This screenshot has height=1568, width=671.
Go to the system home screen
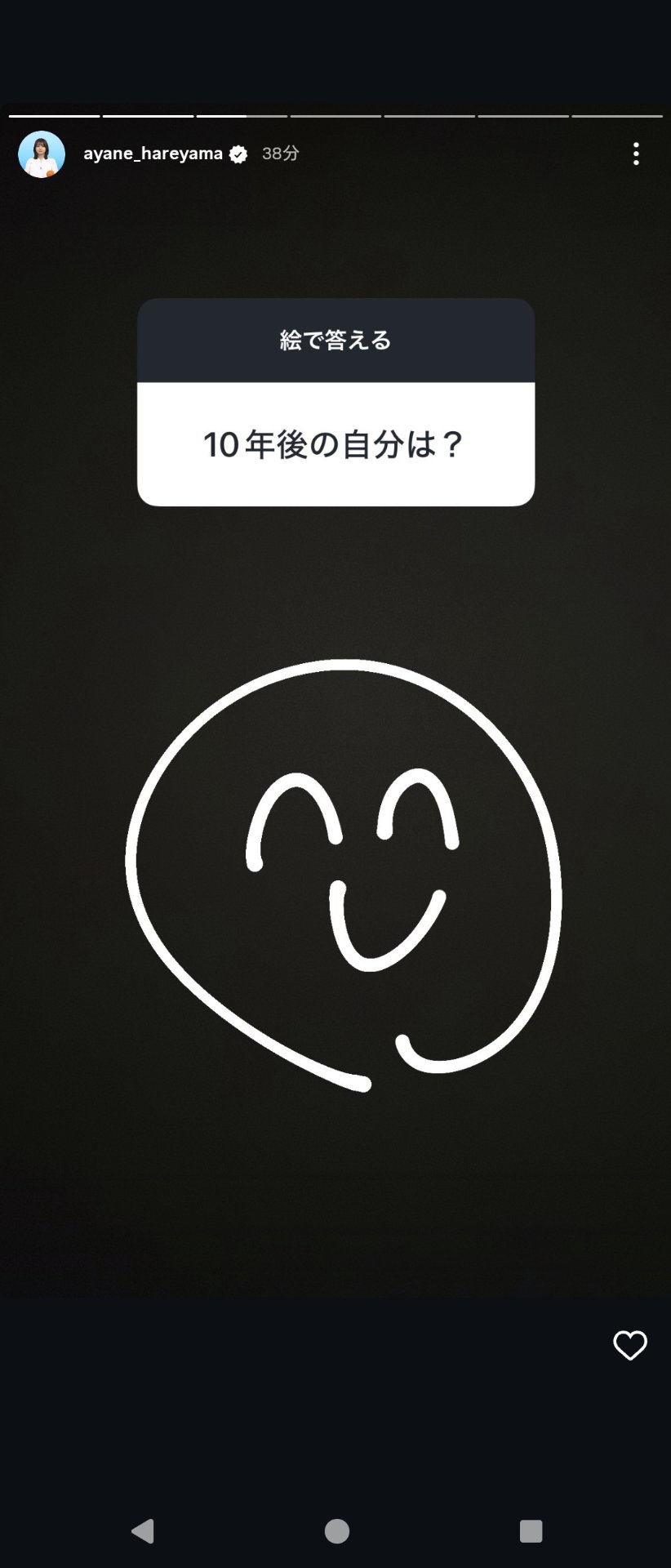336,1530
